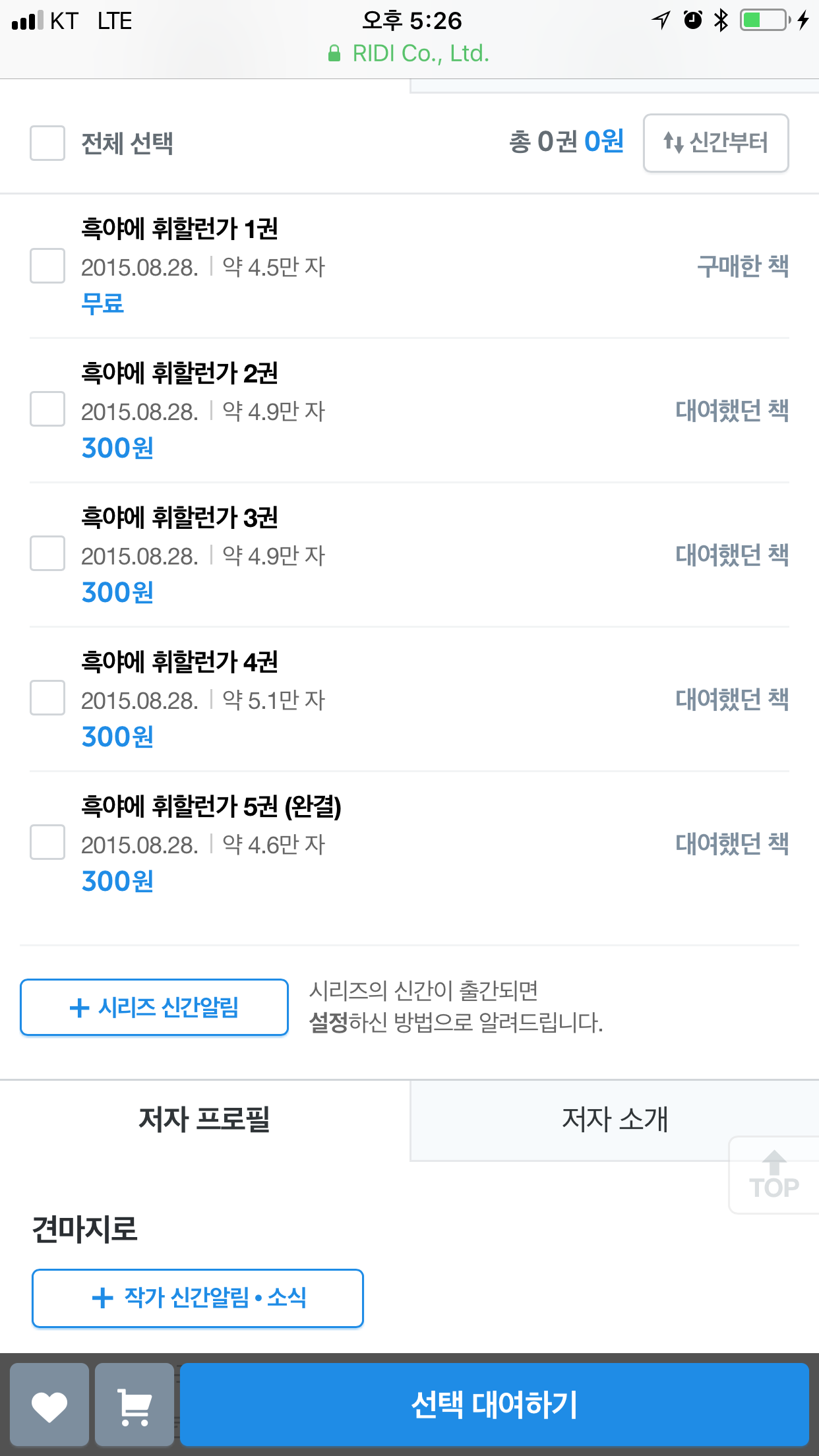The height and width of the screenshot is (1456, 819).
Task: Select the checkbox for 흑야에 휘할런가 1권
Action: [47, 266]
